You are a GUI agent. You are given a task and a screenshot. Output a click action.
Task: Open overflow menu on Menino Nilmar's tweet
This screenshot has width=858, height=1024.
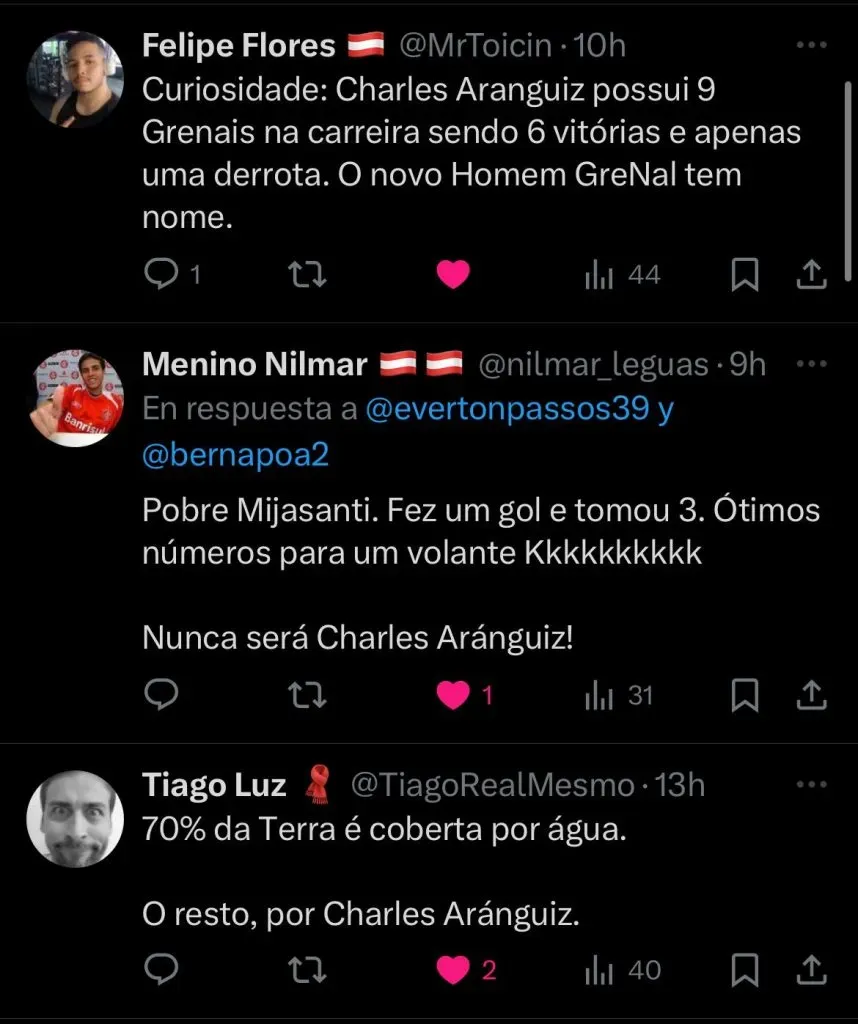(x=810, y=365)
